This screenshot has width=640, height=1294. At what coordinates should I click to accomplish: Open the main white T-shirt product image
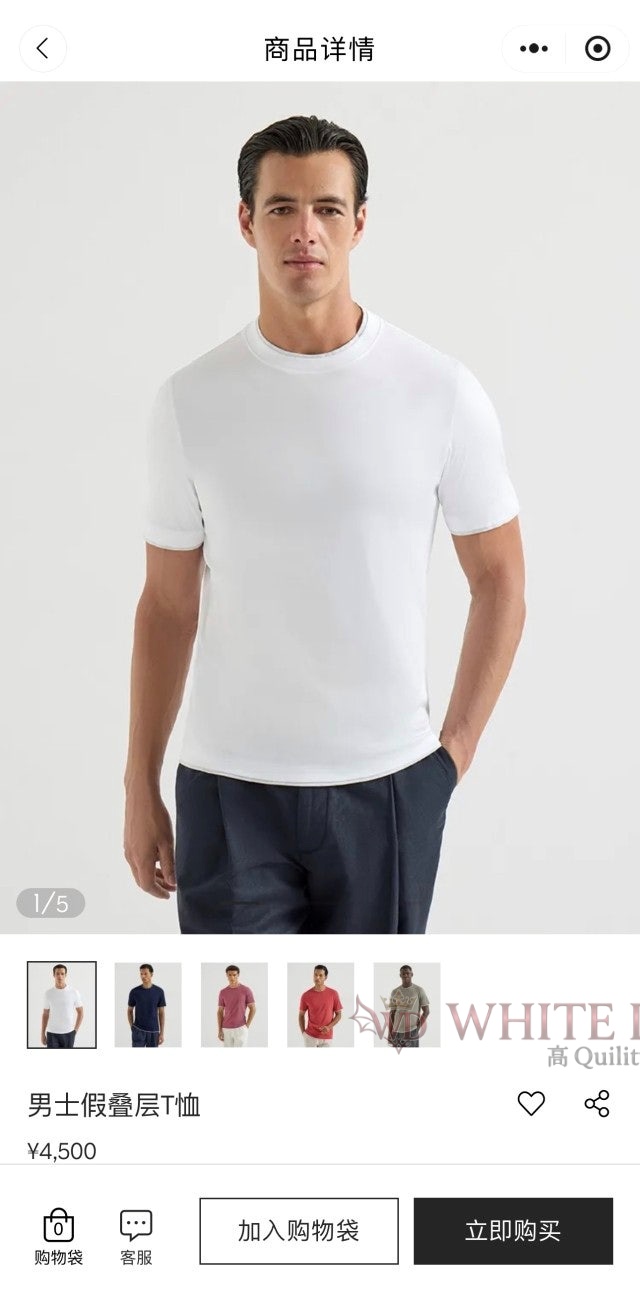pyautogui.click(x=320, y=507)
